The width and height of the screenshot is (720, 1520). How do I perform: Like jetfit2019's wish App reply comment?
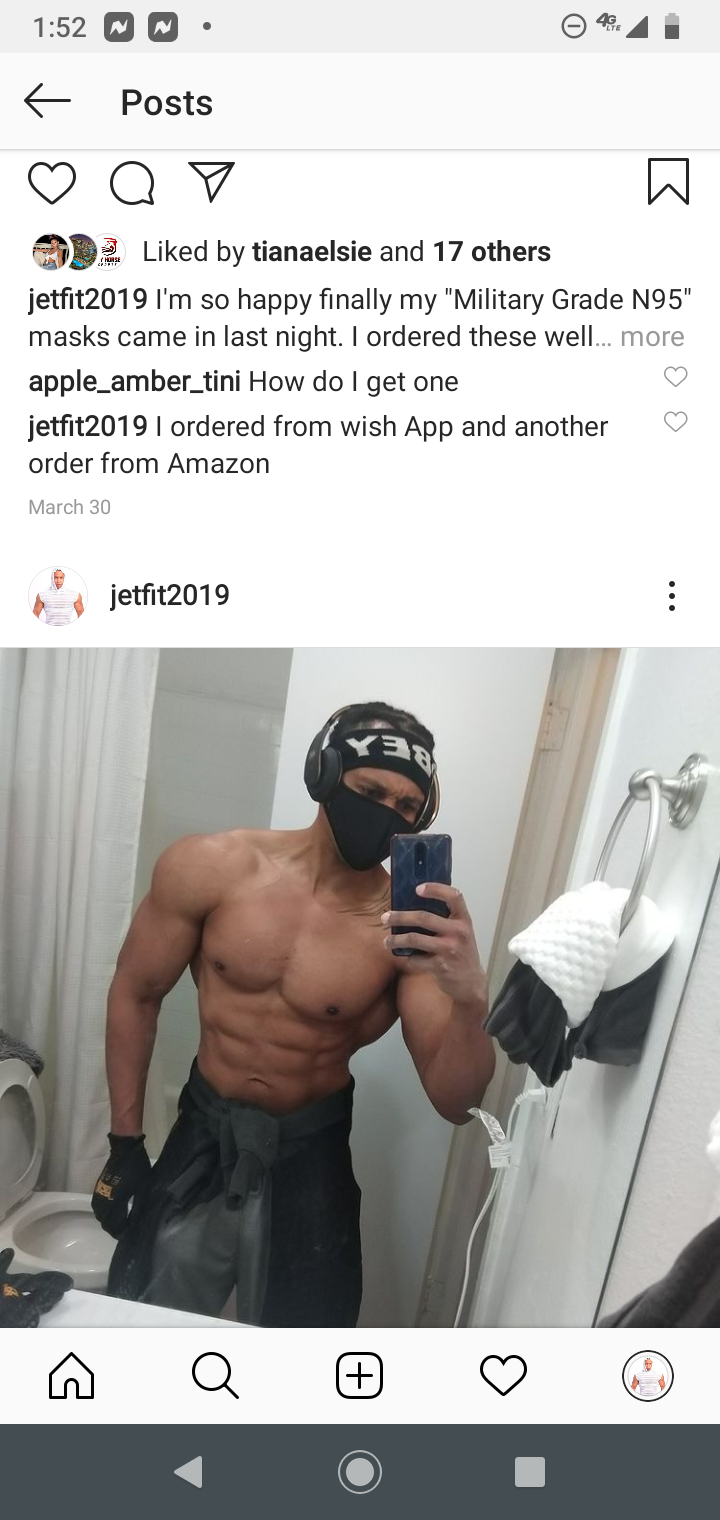[x=676, y=422]
